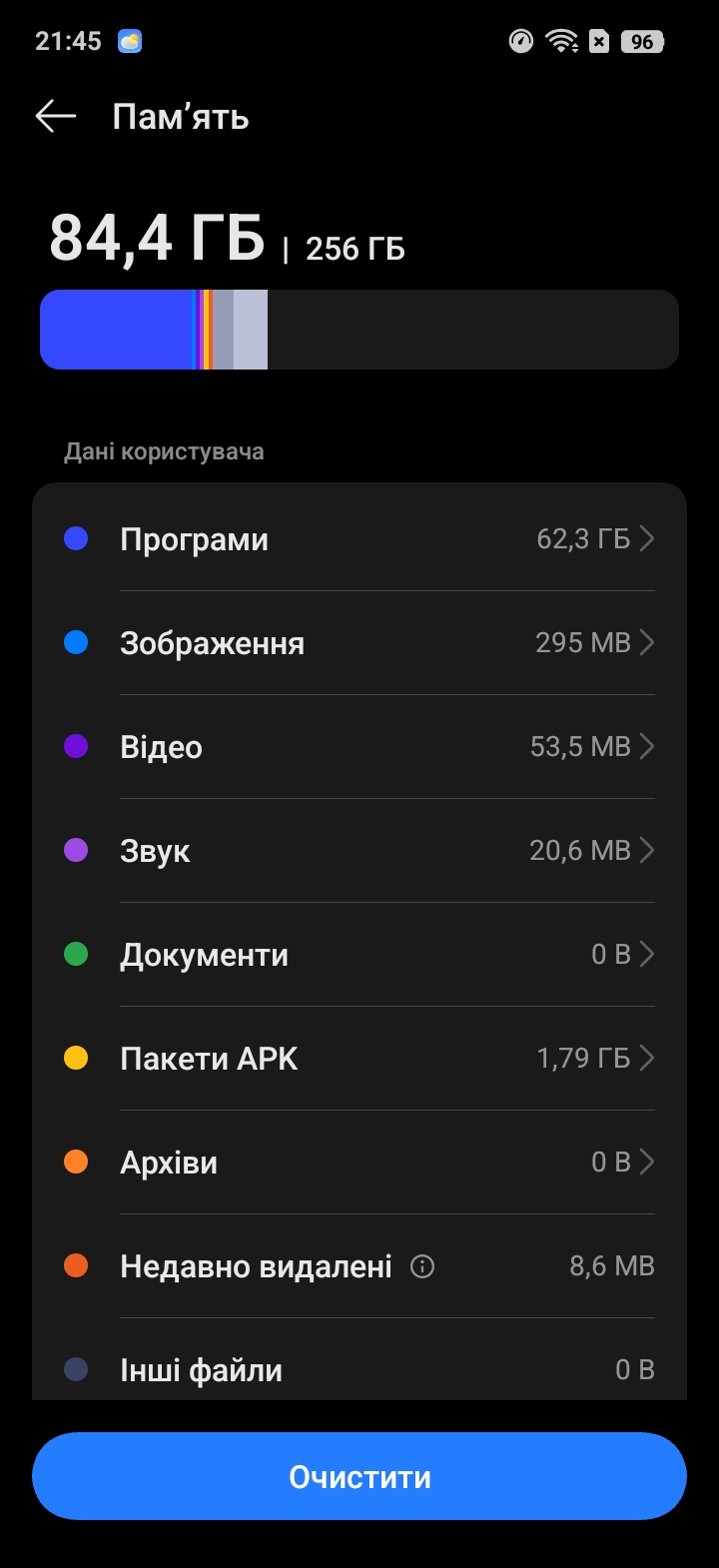Open the Звук storage row
Image resolution: width=719 pixels, height=1568 pixels.
359,851
